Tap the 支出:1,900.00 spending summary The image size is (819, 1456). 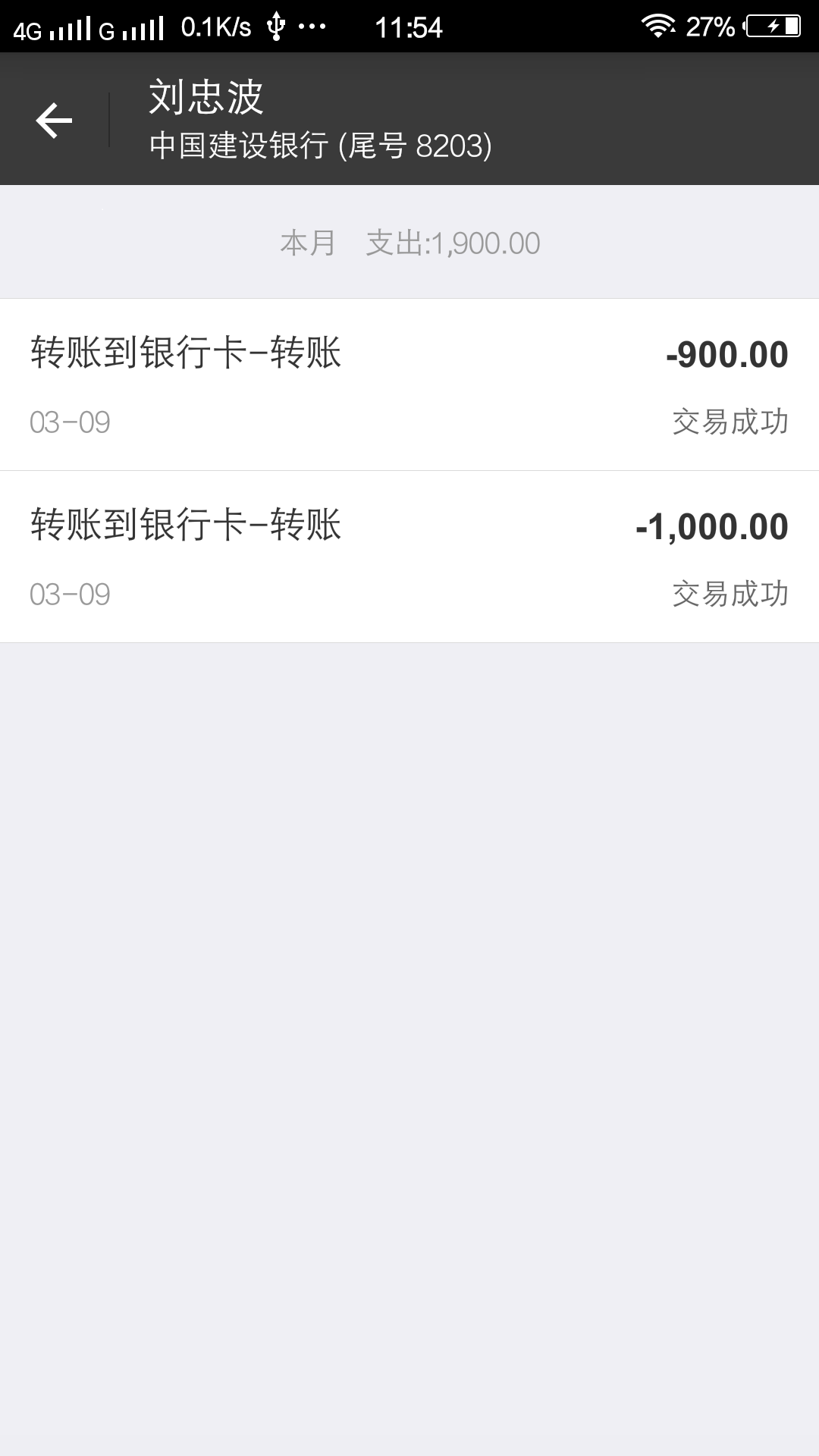(x=450, y=243)
